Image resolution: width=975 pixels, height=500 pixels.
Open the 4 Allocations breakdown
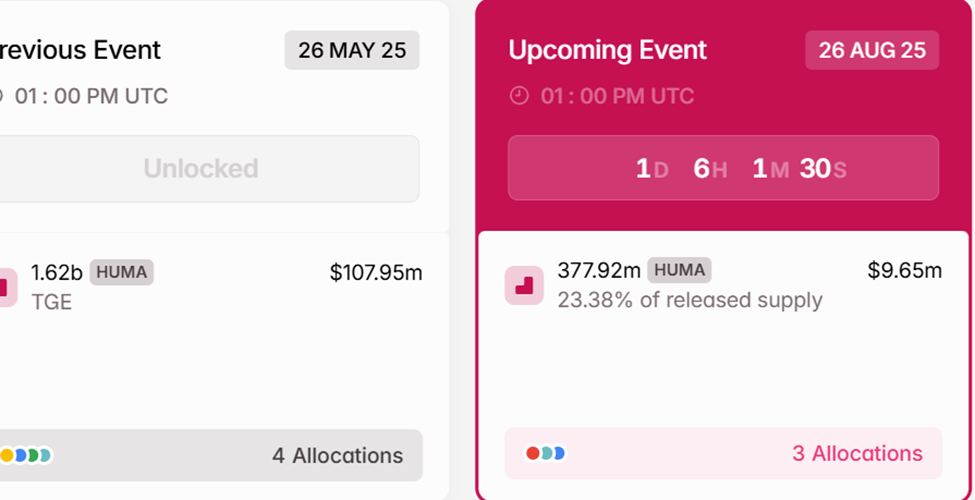(337, 456)
